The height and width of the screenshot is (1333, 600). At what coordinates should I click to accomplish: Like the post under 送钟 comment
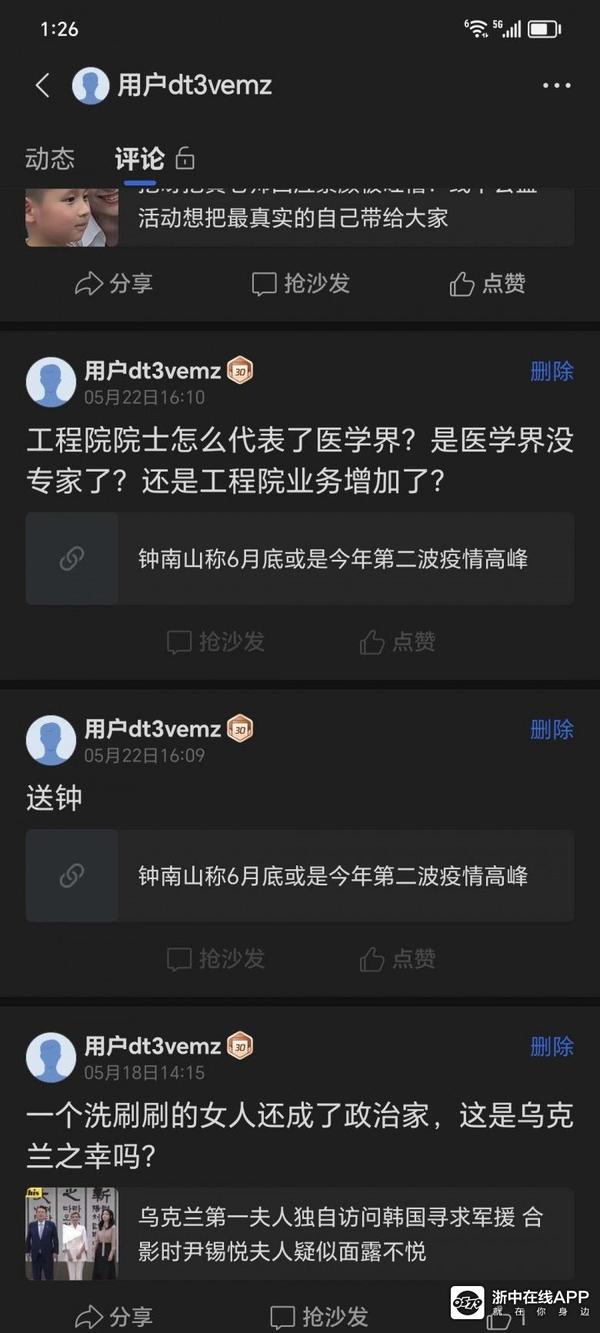[x=398, y=959]
